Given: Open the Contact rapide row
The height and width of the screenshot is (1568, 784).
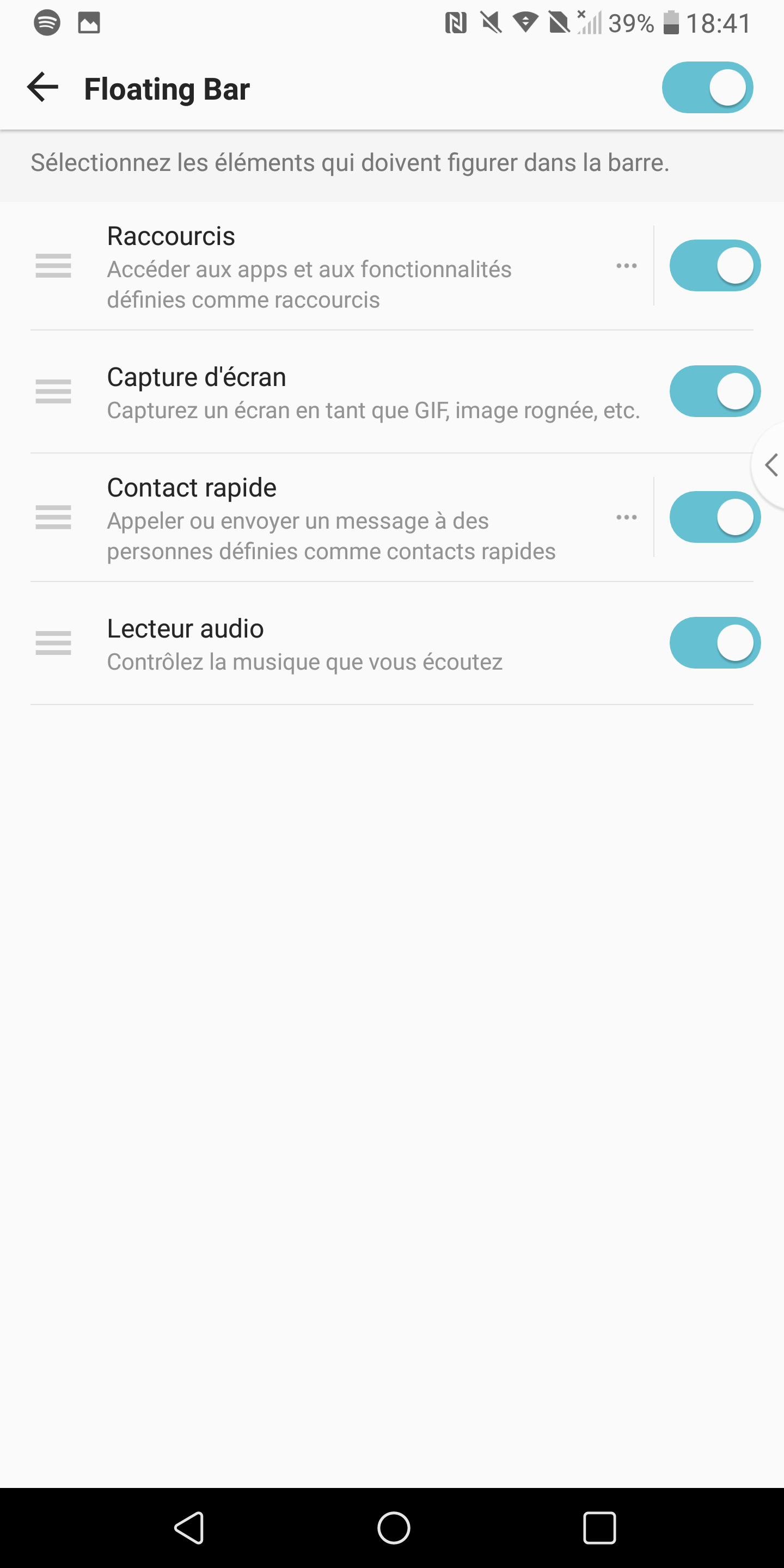Looking at the screenshot, I should (341, 517).
